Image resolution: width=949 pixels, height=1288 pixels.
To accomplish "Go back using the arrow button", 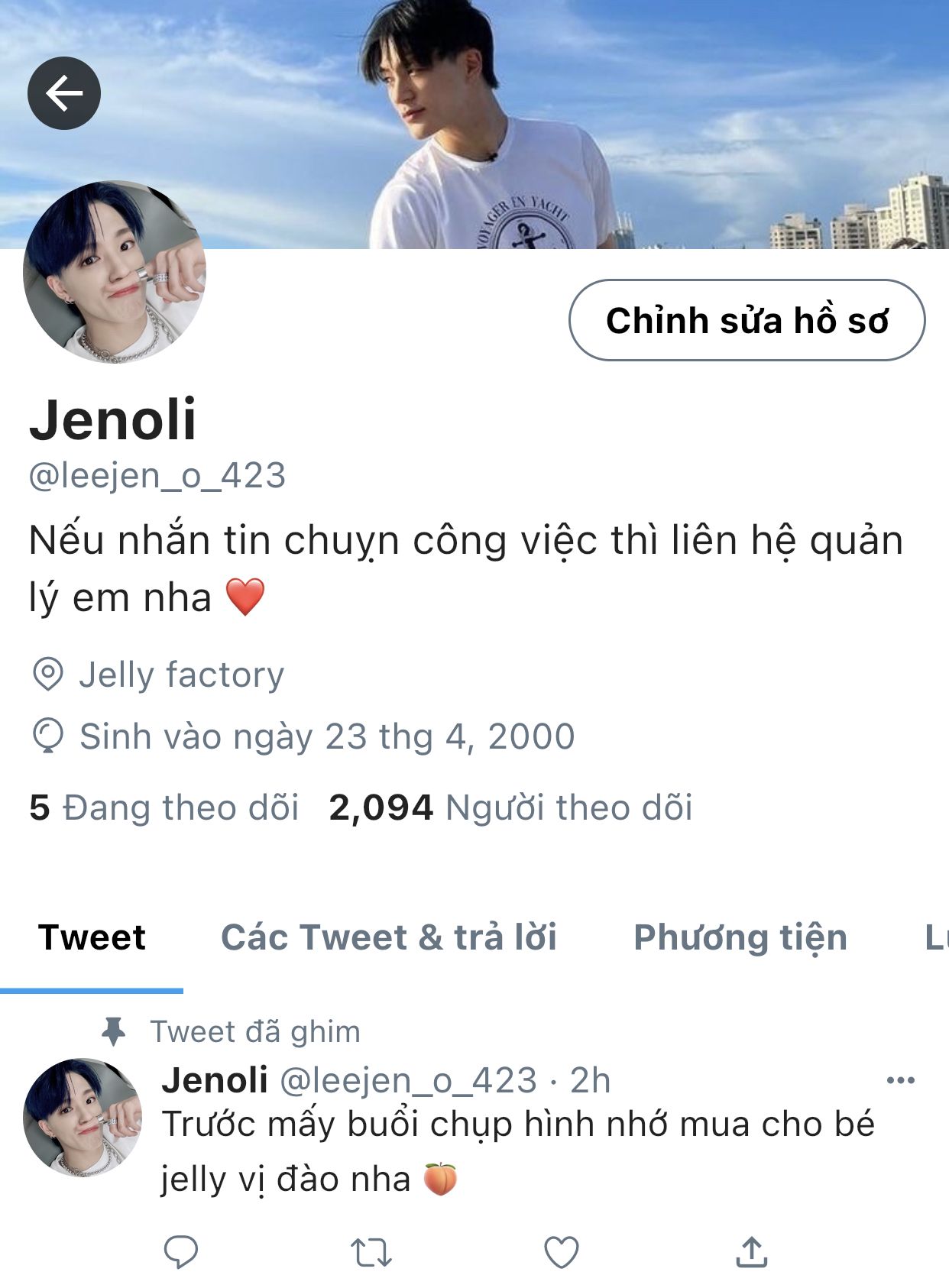I will click(x=64, y=93).
